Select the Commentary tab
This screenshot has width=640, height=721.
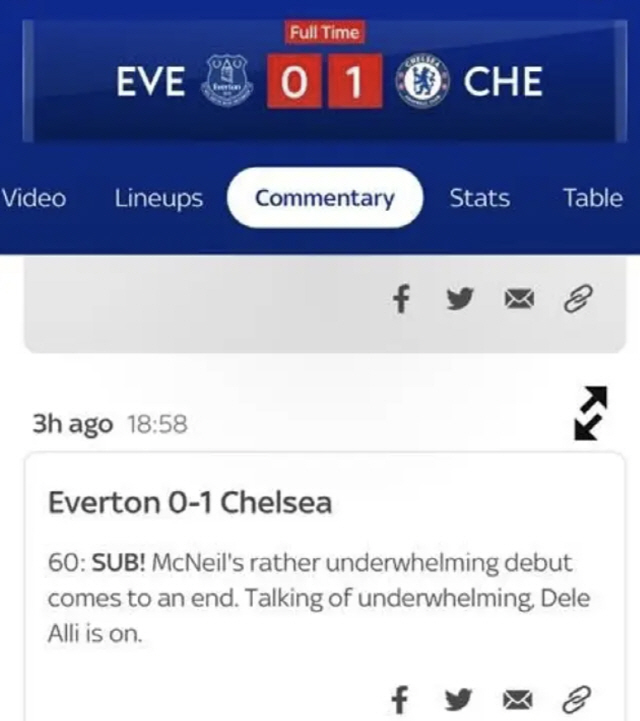[x=324, y=198]
